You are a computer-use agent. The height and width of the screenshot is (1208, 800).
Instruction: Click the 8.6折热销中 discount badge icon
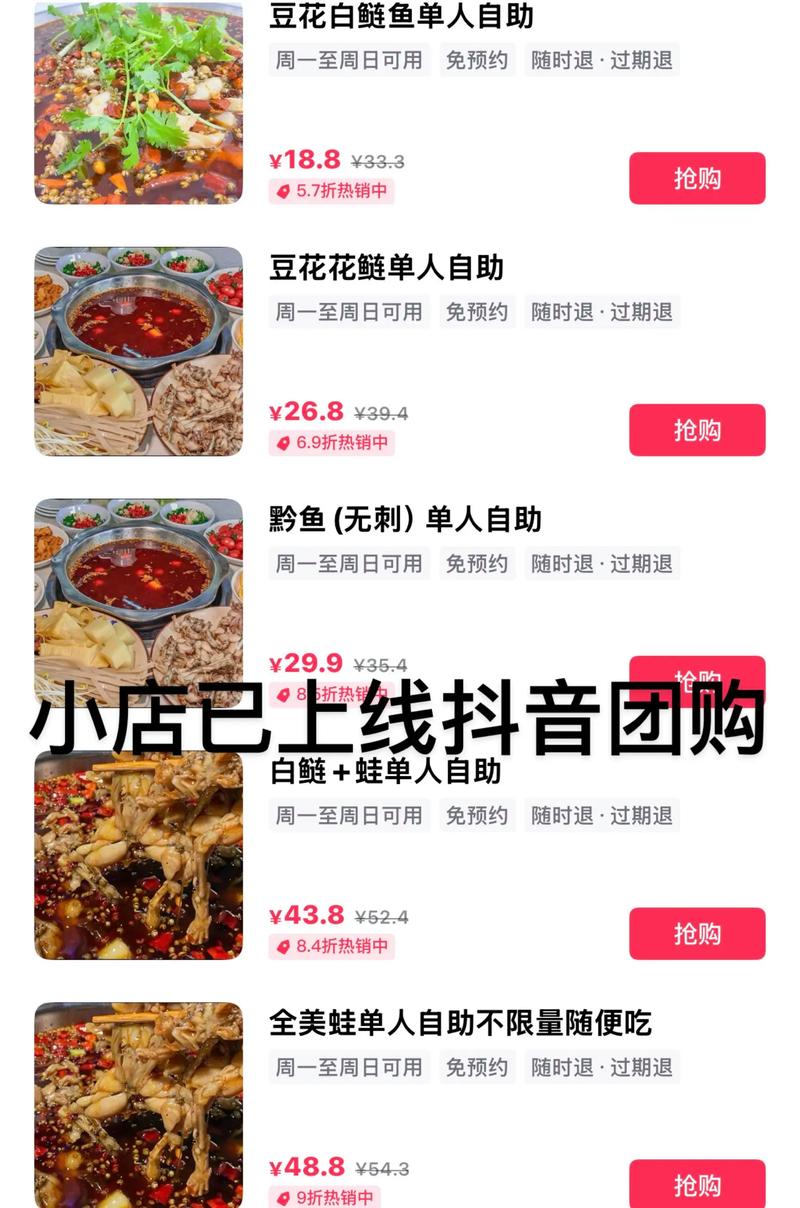pyautogui.click(x=284, y=693)
